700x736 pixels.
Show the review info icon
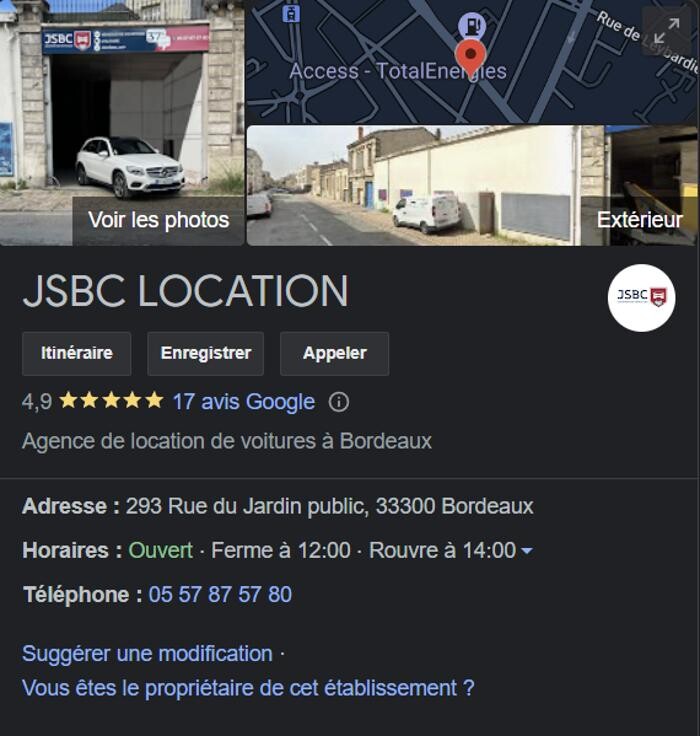(339, 402)
